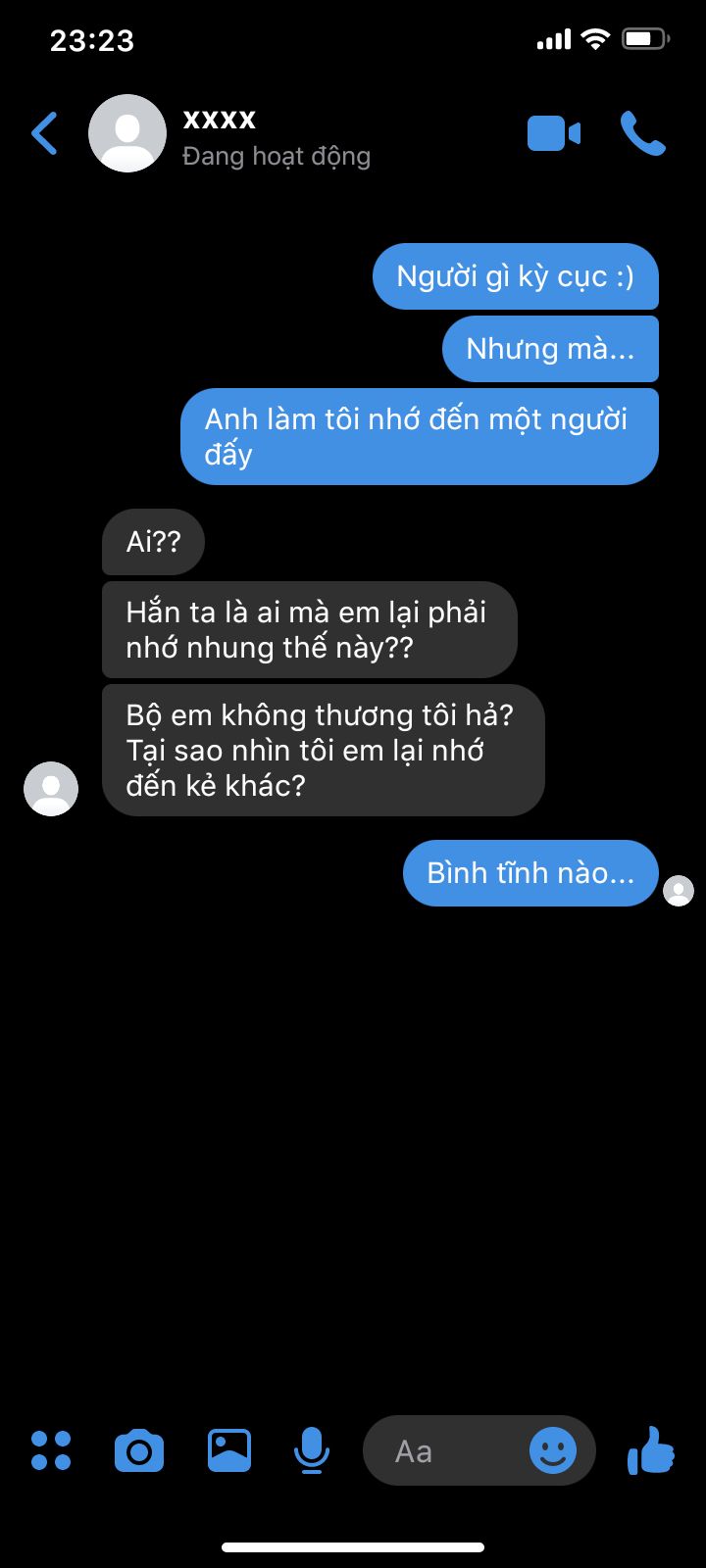Record a voice message with the microphone
Viewport: 706px width, 1568px height.
pyautogui.click(x=312, y=1450)
